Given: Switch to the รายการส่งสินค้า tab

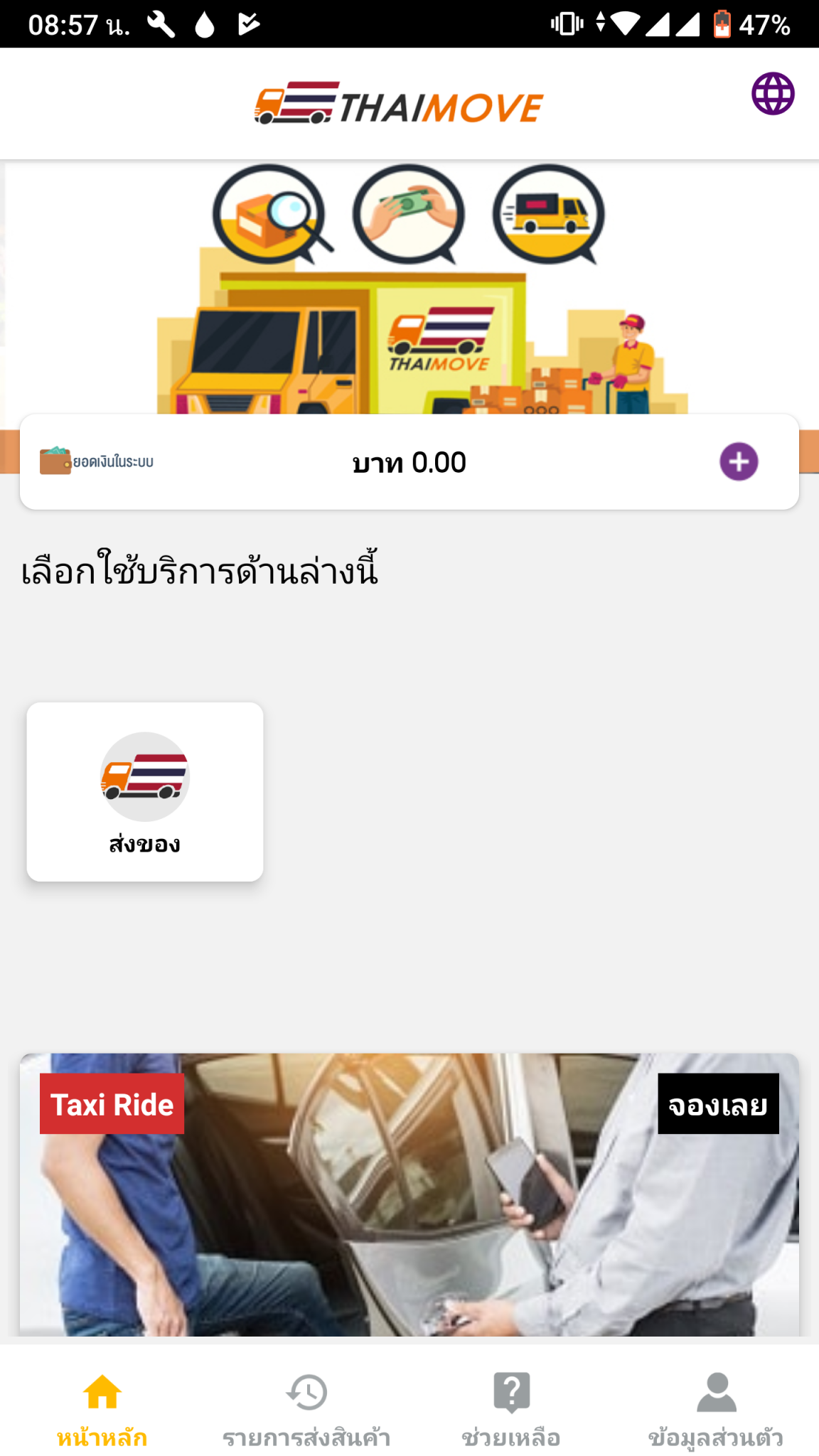Looking at the screenshot, I should tap(306, 1410).
